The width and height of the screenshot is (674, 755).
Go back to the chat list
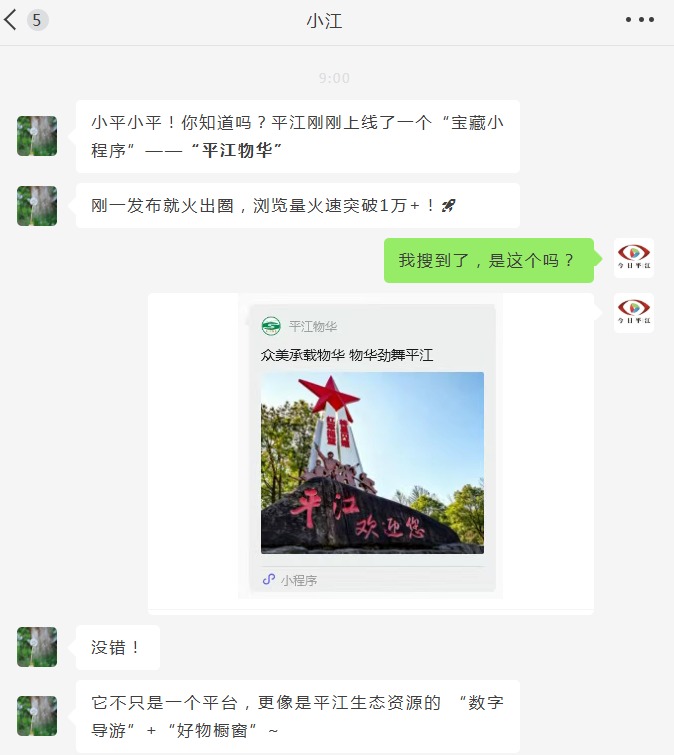tap(12, 20)
